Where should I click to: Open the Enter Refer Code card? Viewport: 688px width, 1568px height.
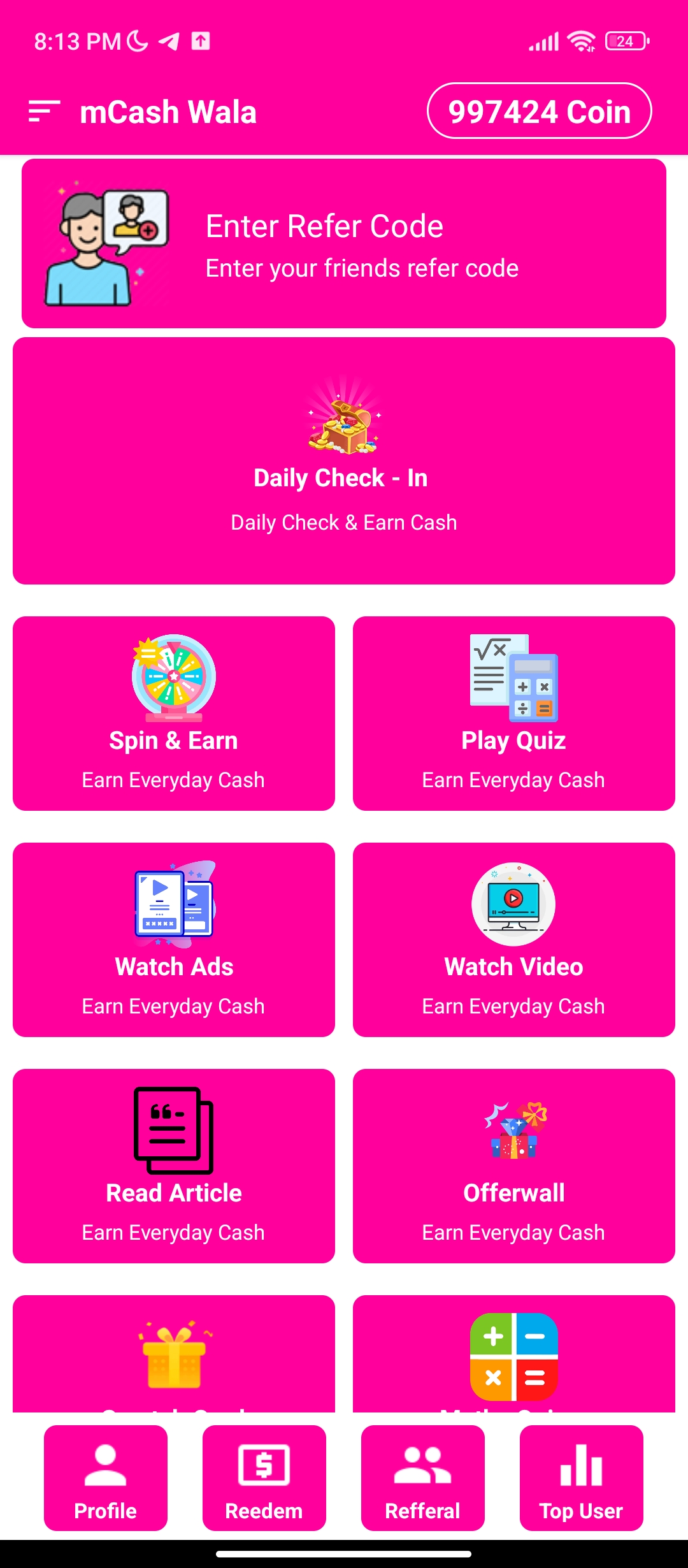click(344, 243)
